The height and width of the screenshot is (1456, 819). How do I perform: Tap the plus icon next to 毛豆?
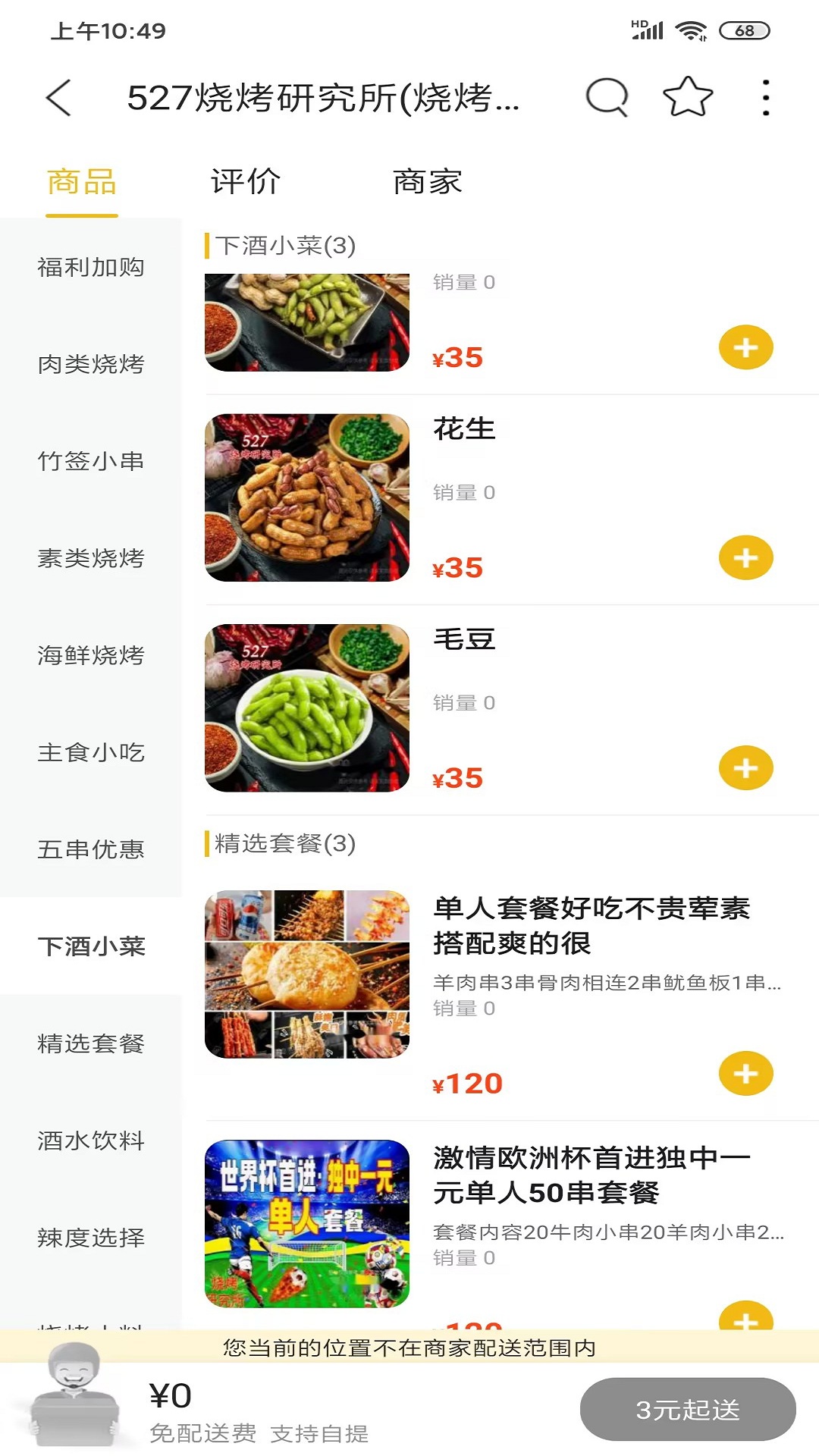745,767
